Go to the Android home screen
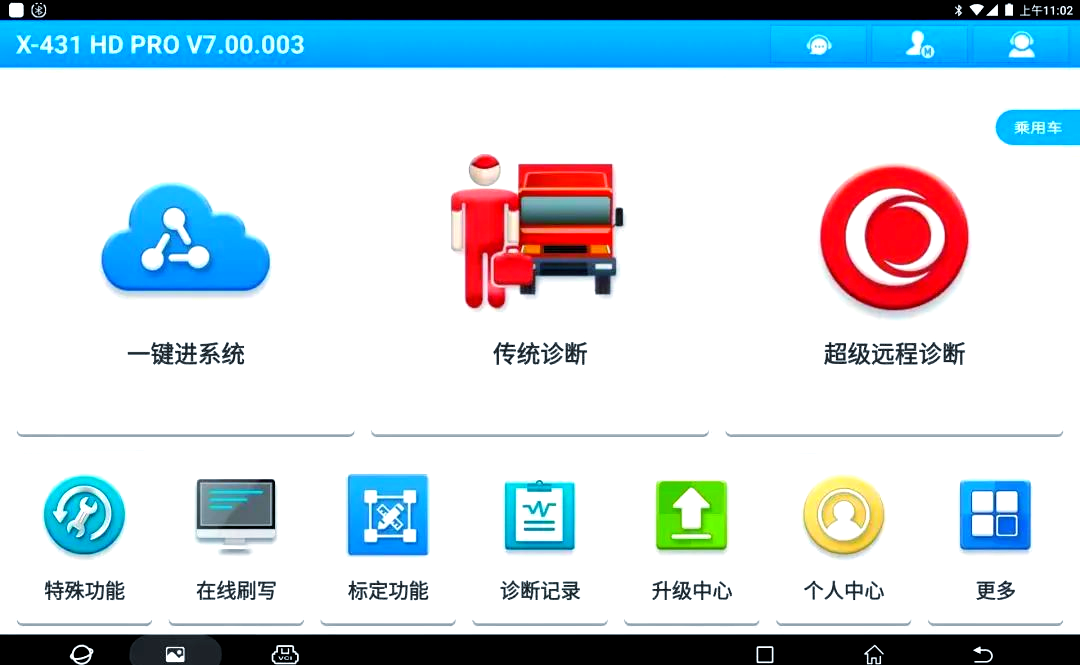Screen dimensions: 1080x665 coord(874,654)
